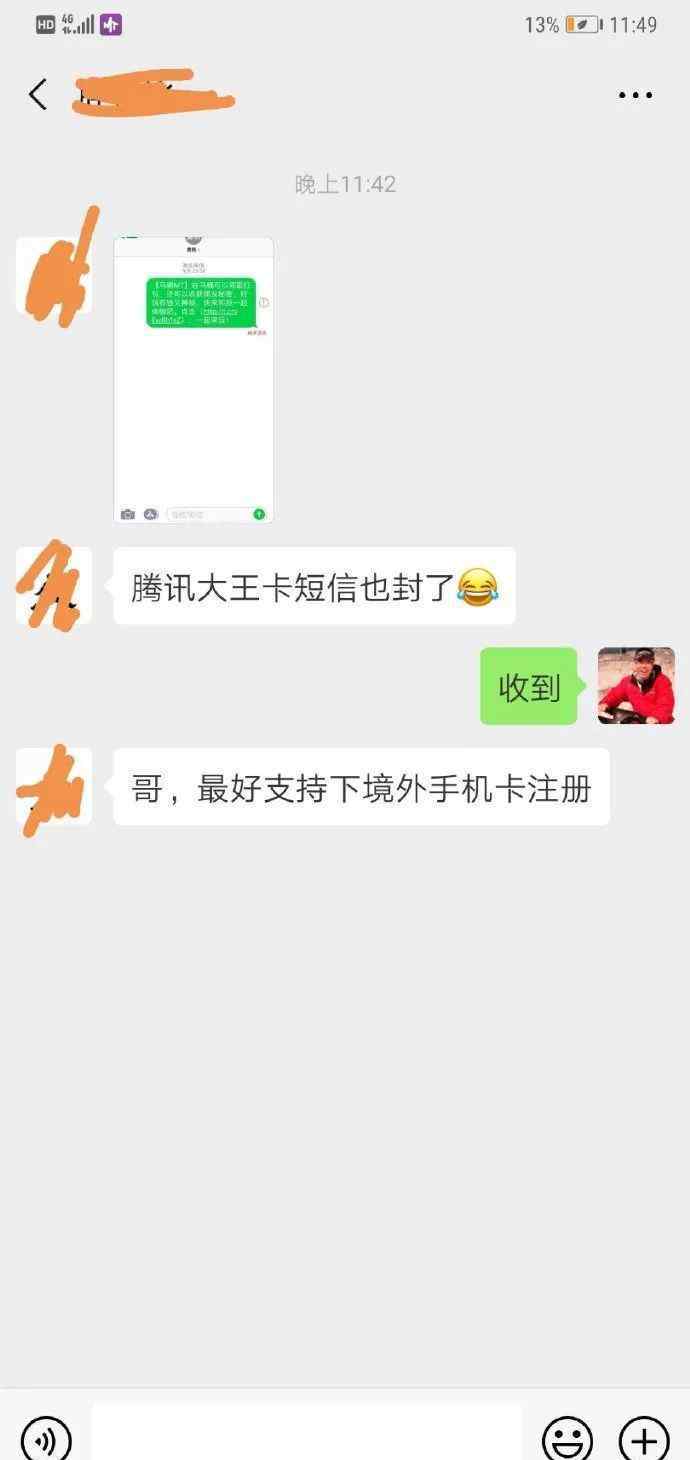This screenshot has width=690, height=1460.
Task: Switch to voice message input
Action: [46, 1438]
